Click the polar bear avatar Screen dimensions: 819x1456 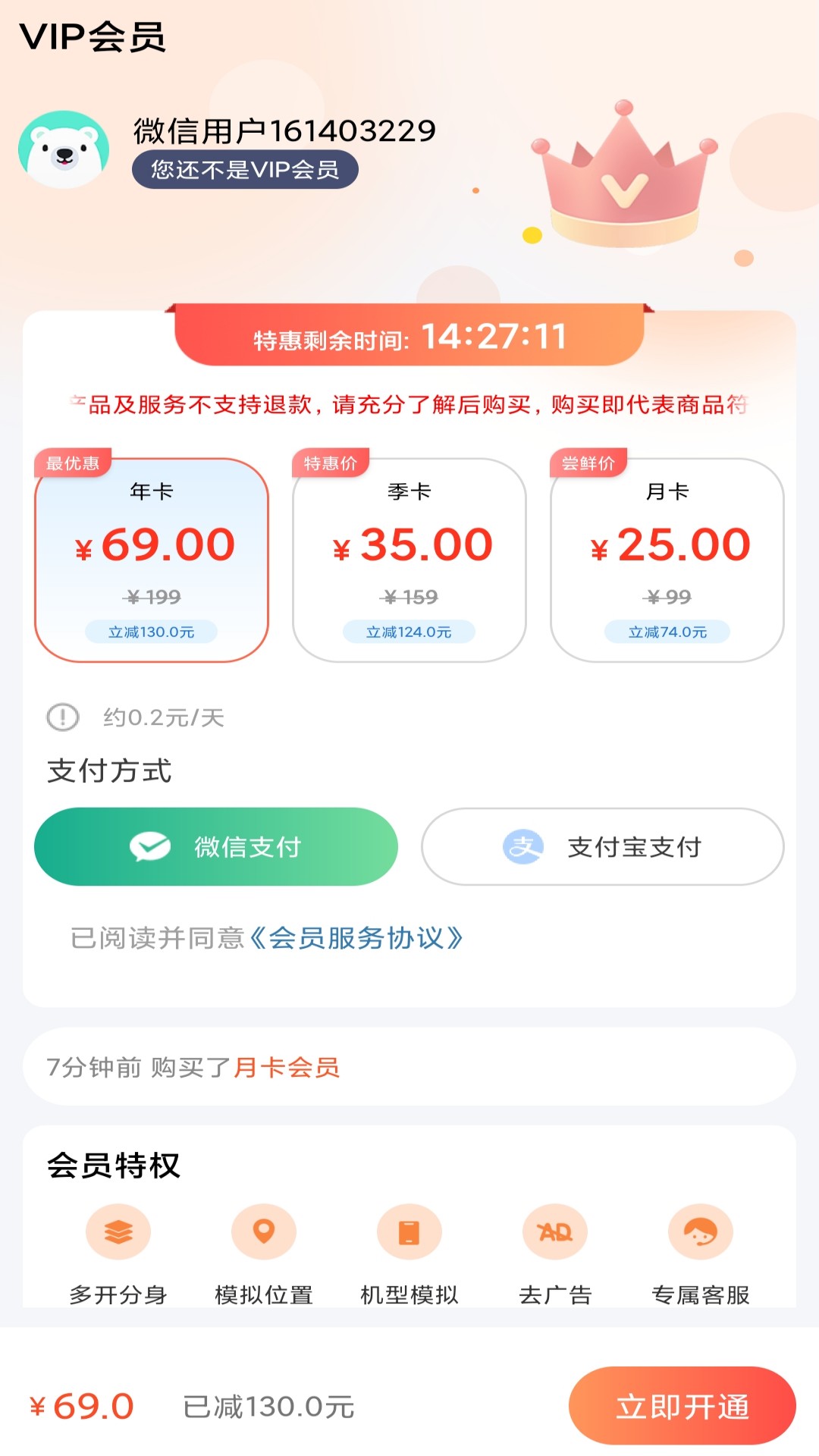(x=64, y=148)
